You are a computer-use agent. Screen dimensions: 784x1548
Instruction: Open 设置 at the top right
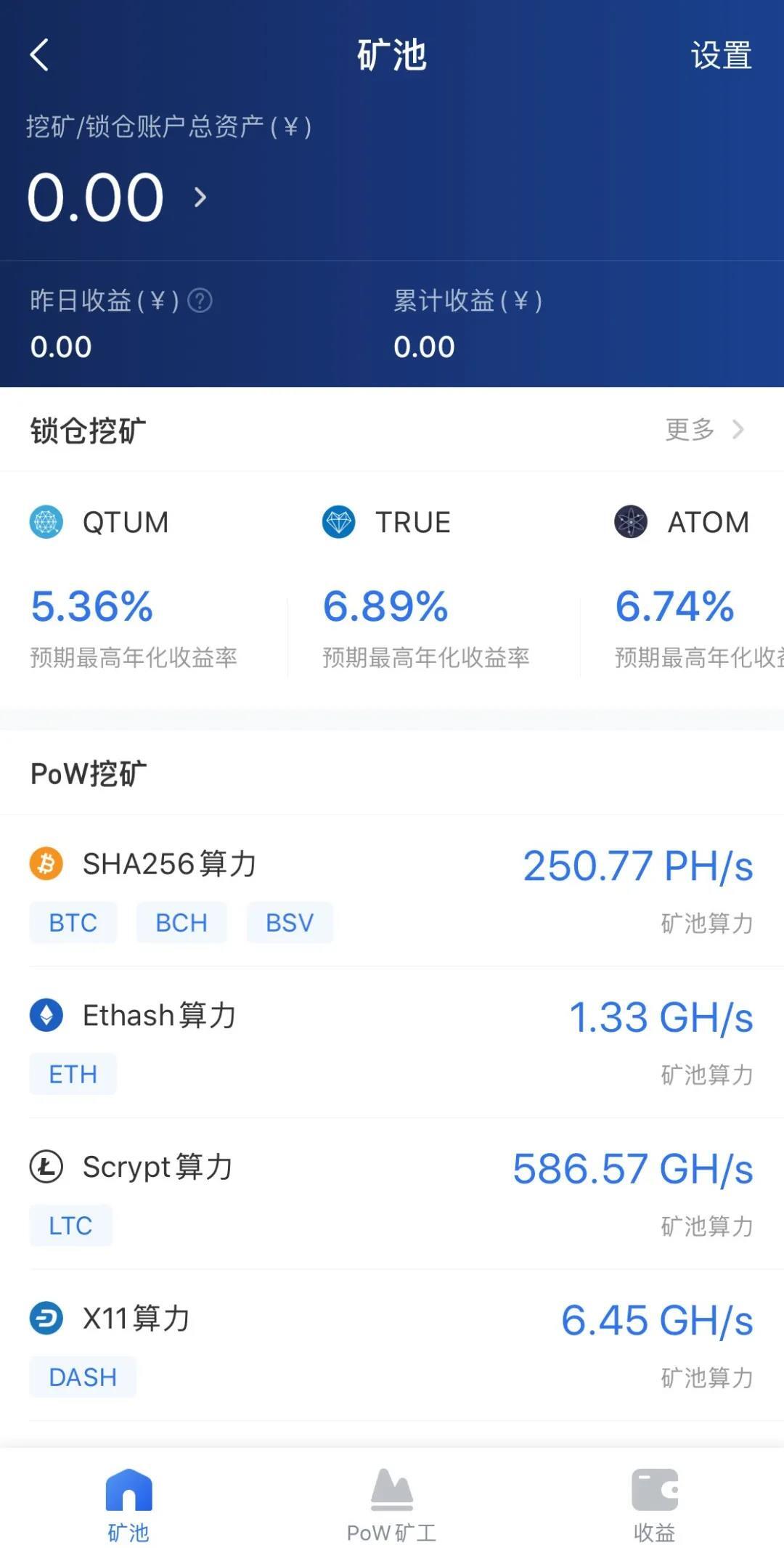[x=721, y=57]
